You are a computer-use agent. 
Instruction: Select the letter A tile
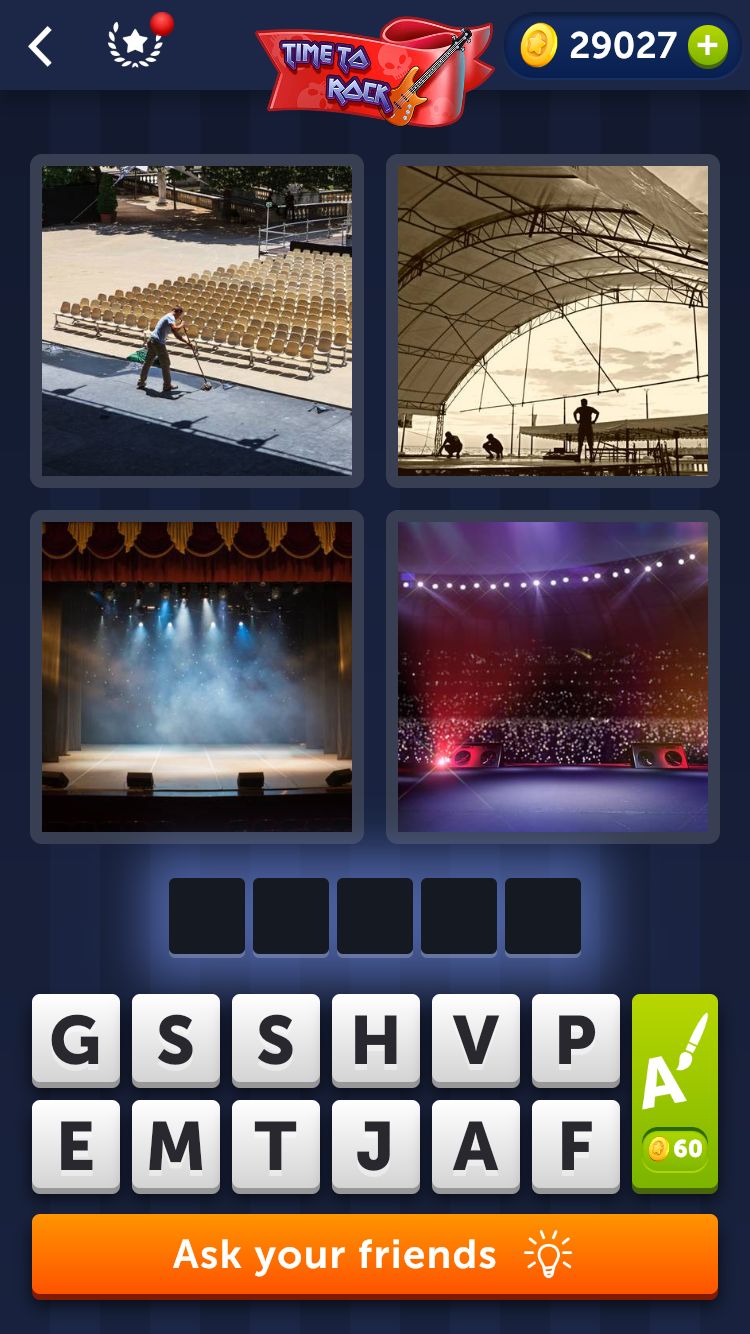[476, 1146]
